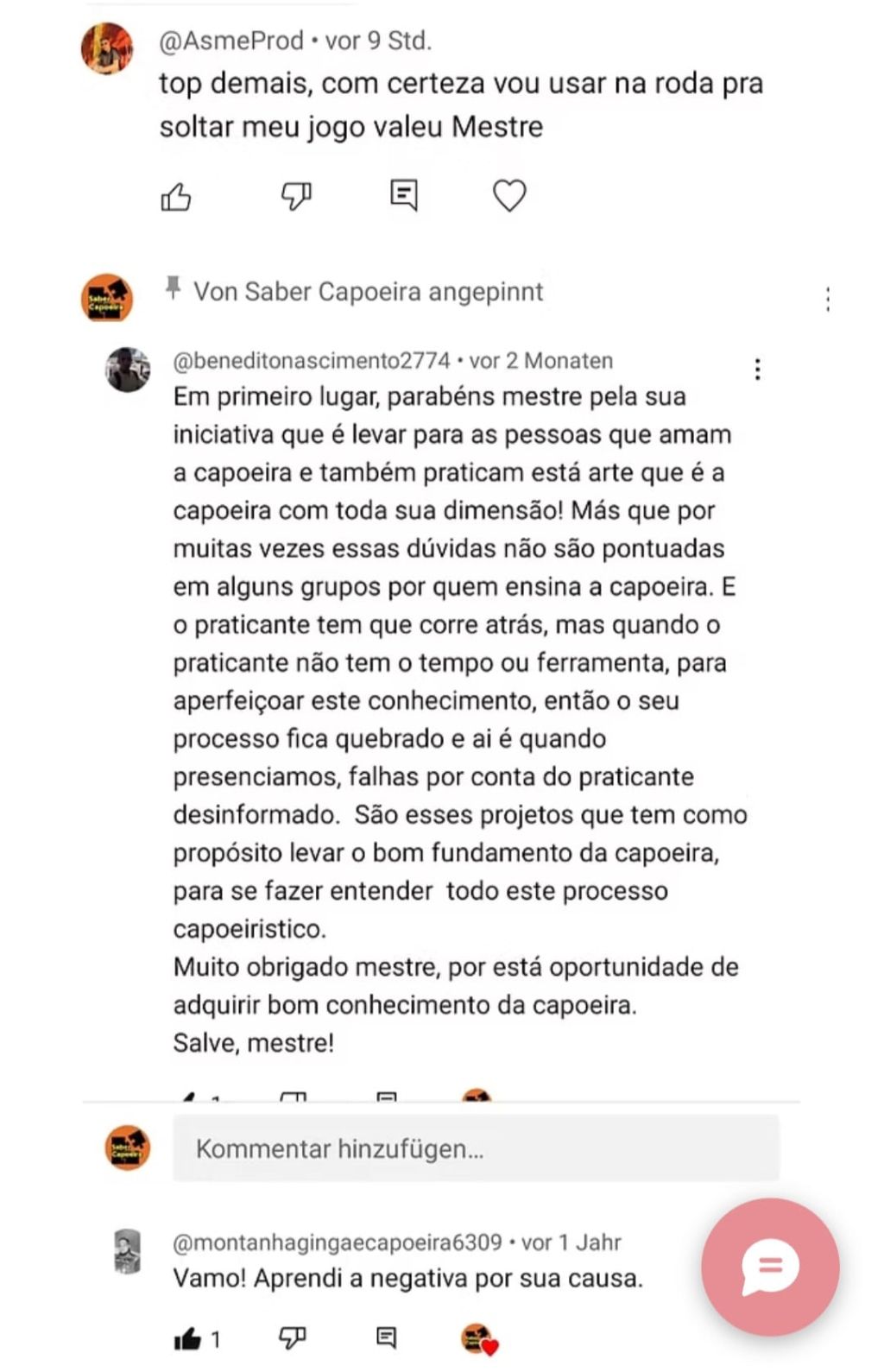Heart the comment from @AsmeProd
Image resolution: width=884 pixels, height=1372 pixels.
(x=509, y=196)
